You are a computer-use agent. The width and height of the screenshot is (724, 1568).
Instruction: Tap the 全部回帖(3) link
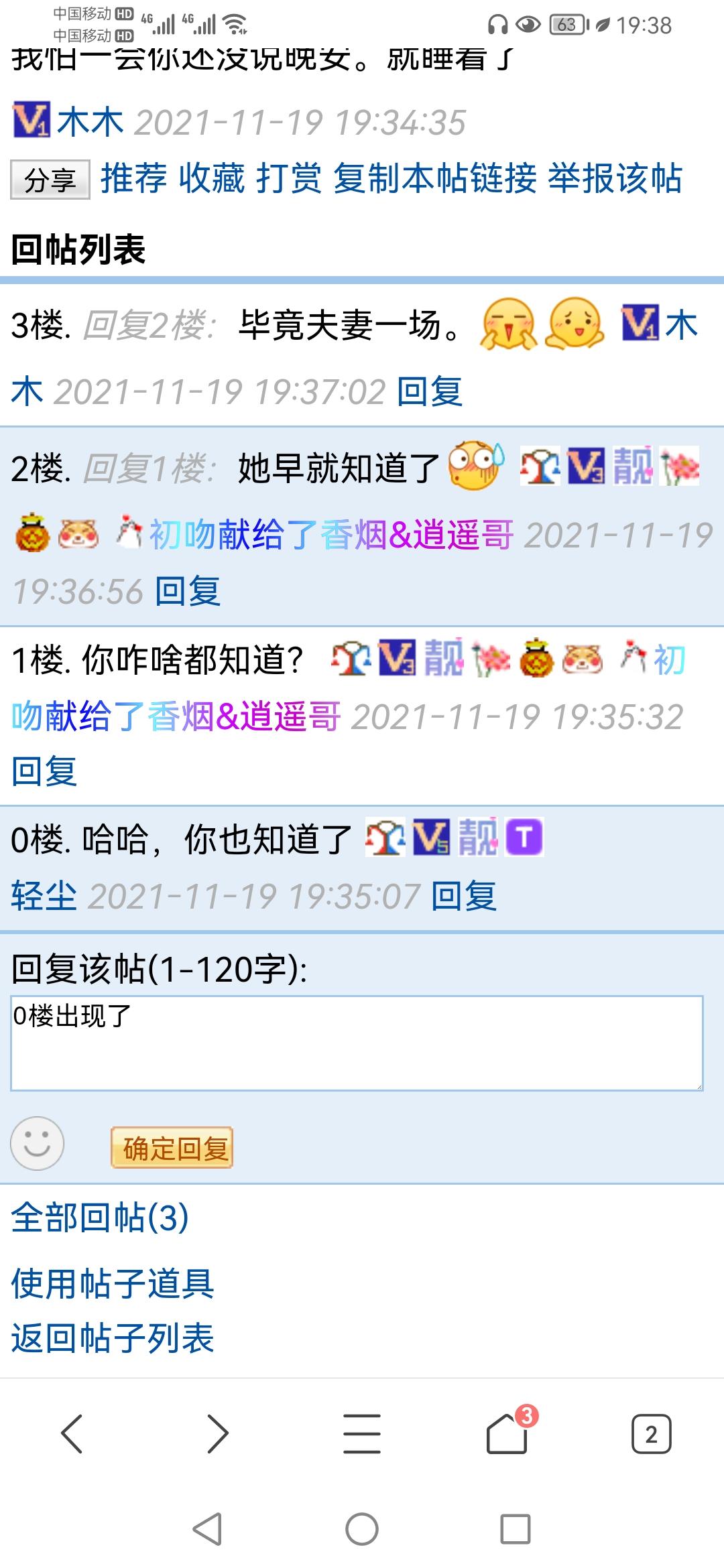[100, 1218]
